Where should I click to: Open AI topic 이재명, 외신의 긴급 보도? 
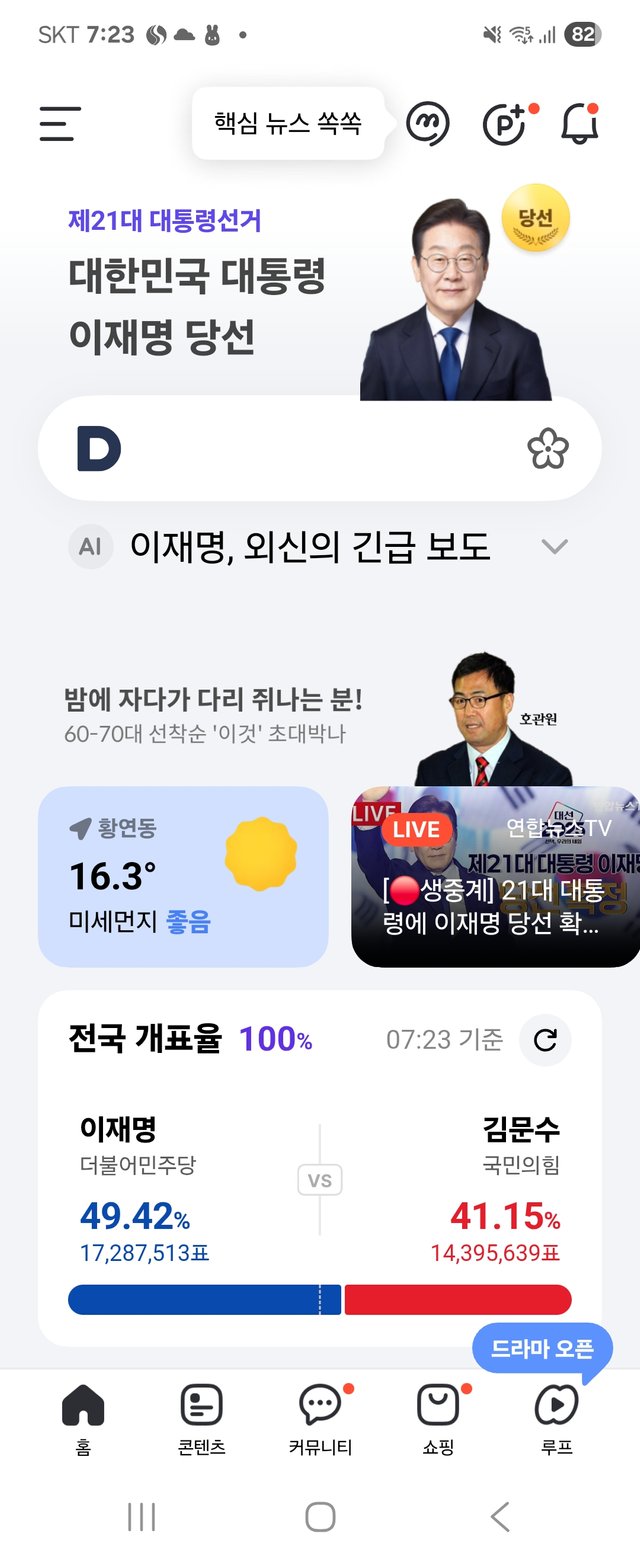tap(310, 547)
